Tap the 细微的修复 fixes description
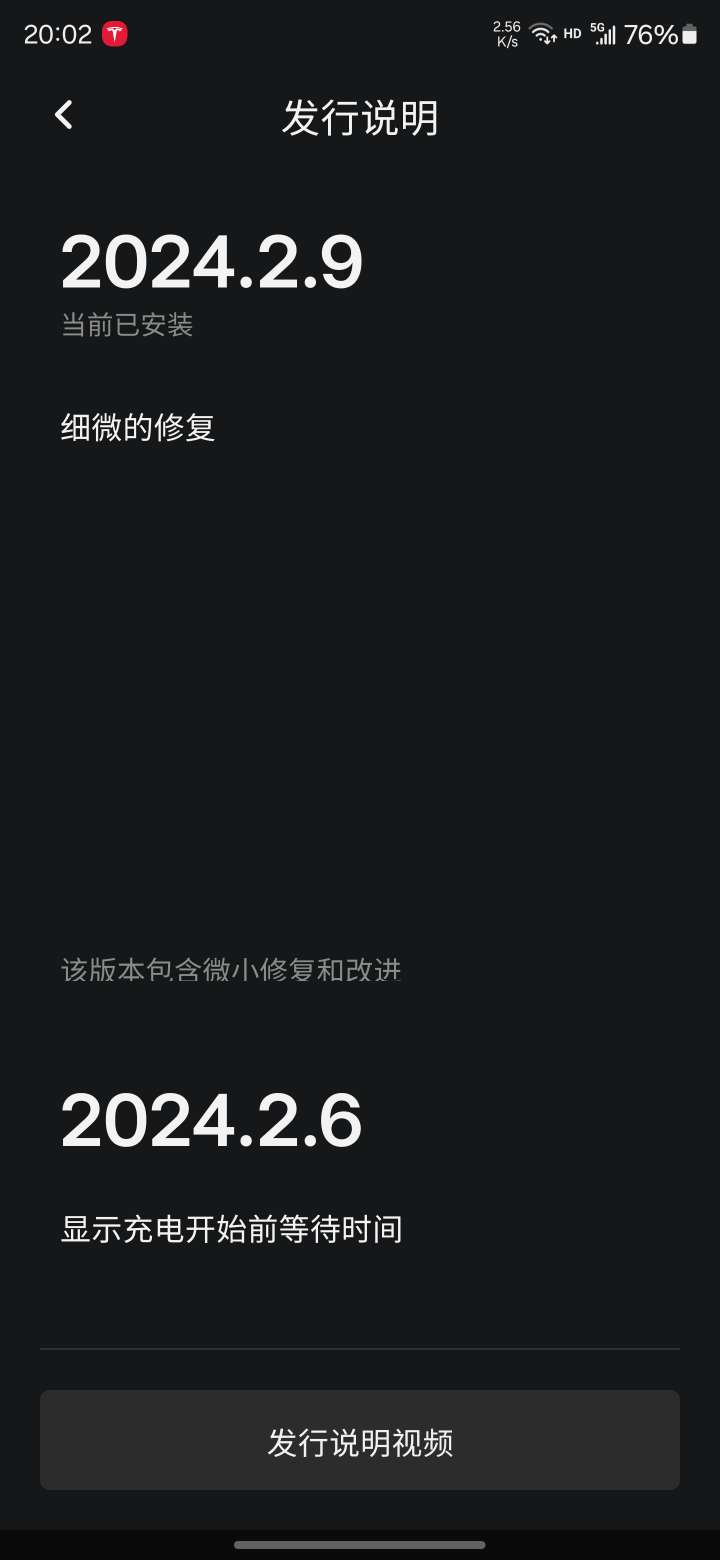 coord(139,427)
